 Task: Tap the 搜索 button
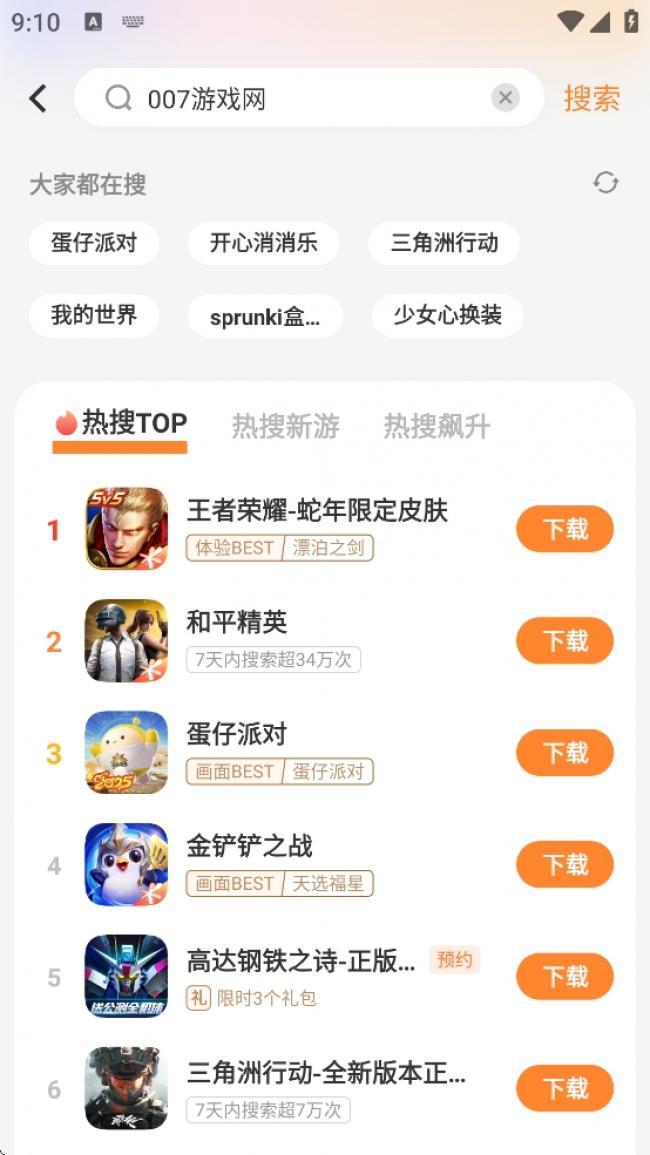(592, 98)
